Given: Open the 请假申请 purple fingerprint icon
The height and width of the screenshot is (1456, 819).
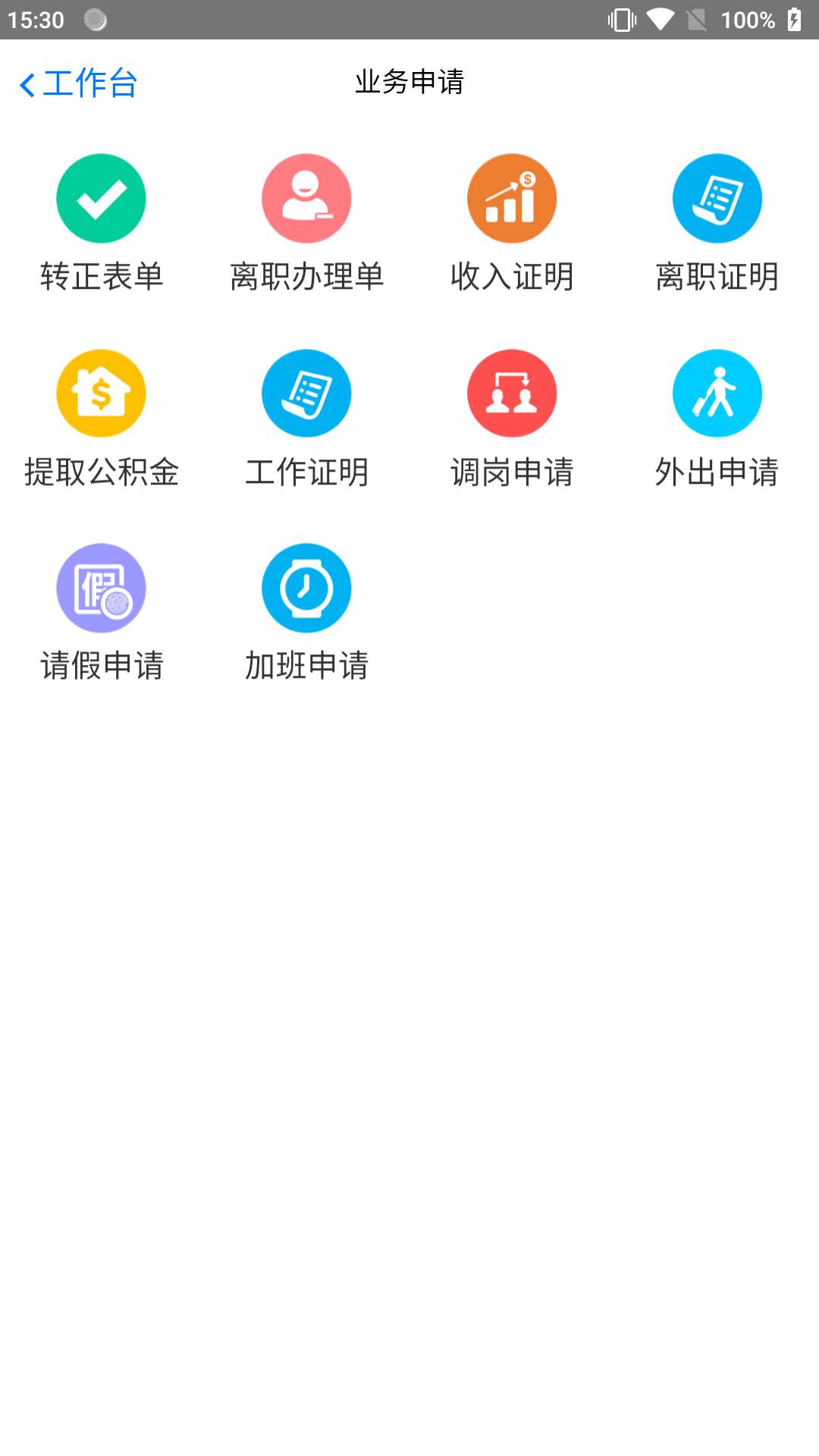Looking at the screenshot, I should click(101, 588).
